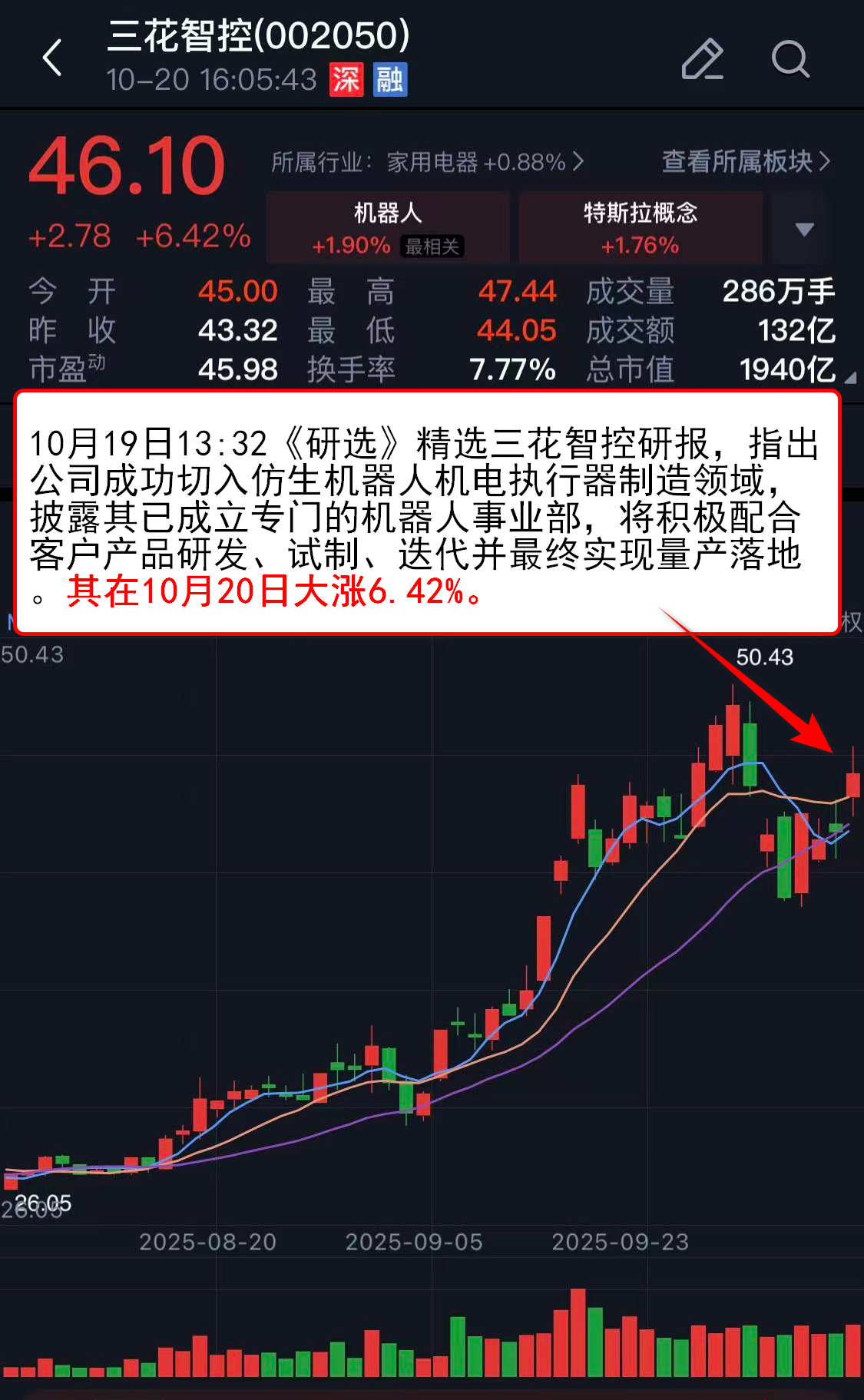Open the search magnifier icon
This screenshot has width=864, height=1400.
pyautogui.click(x=790, y=59)
